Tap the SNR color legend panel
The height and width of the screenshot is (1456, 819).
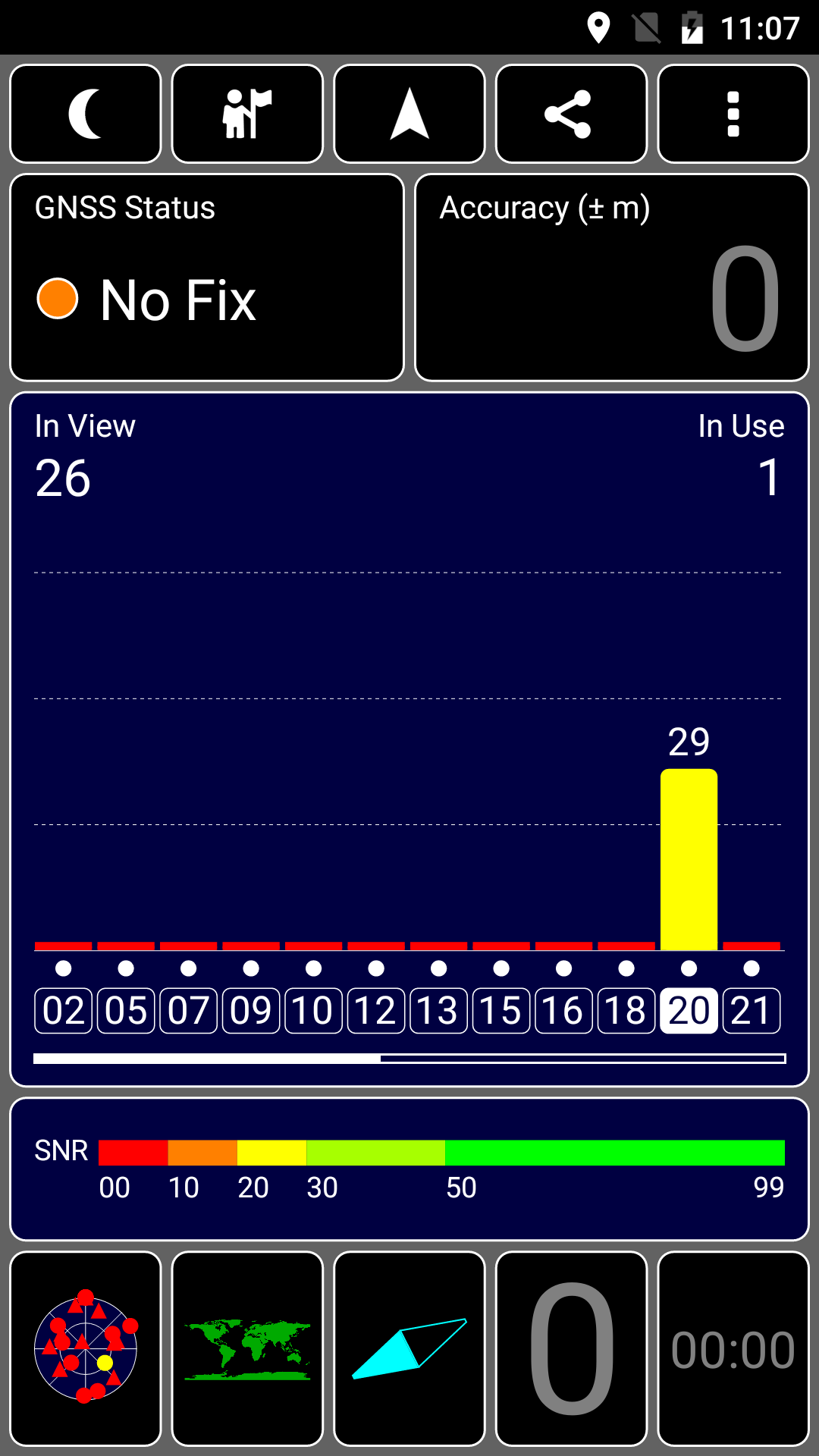coord(409,1169)
